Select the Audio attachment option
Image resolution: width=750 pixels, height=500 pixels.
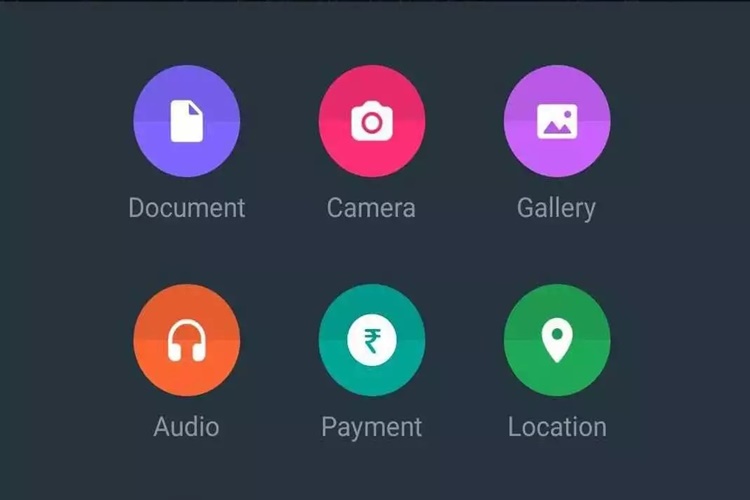pos(186,341)
